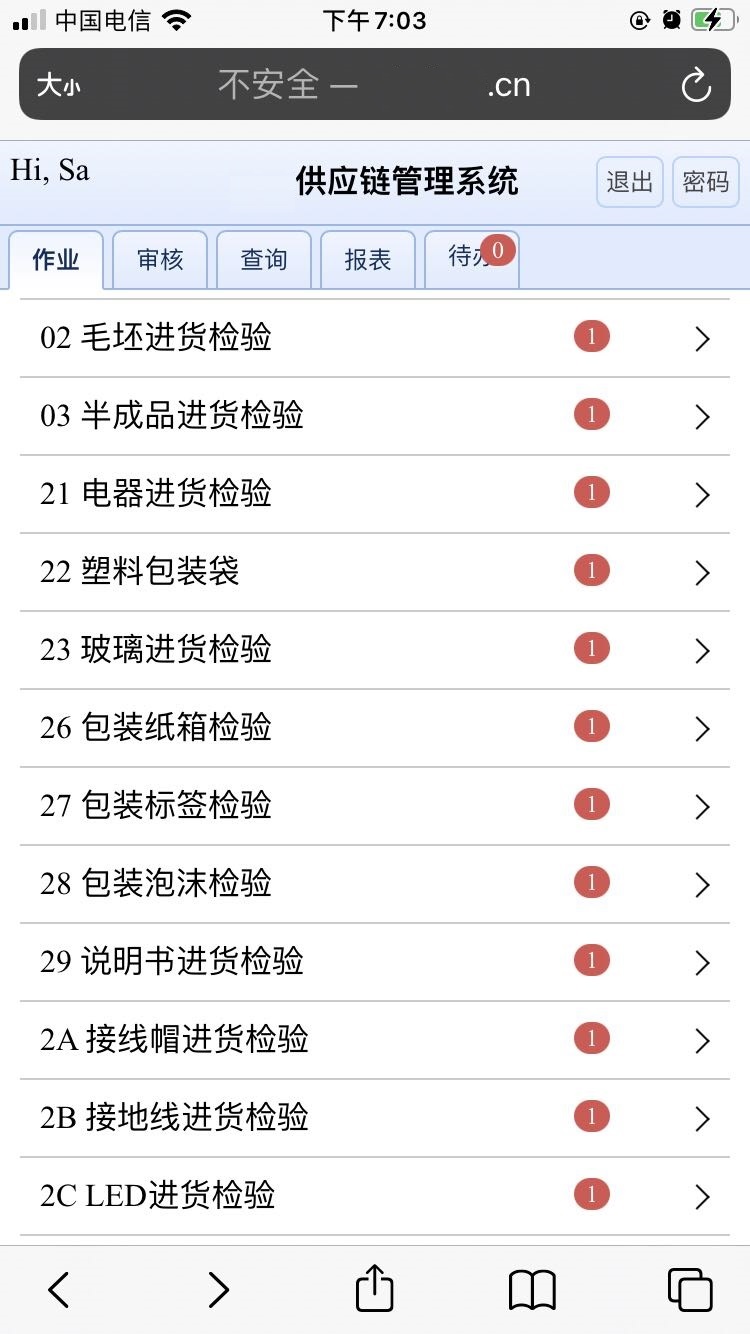Open 22 塑料包装袋
Screen dimensions: 750x1334
click(x=375, y=572)
